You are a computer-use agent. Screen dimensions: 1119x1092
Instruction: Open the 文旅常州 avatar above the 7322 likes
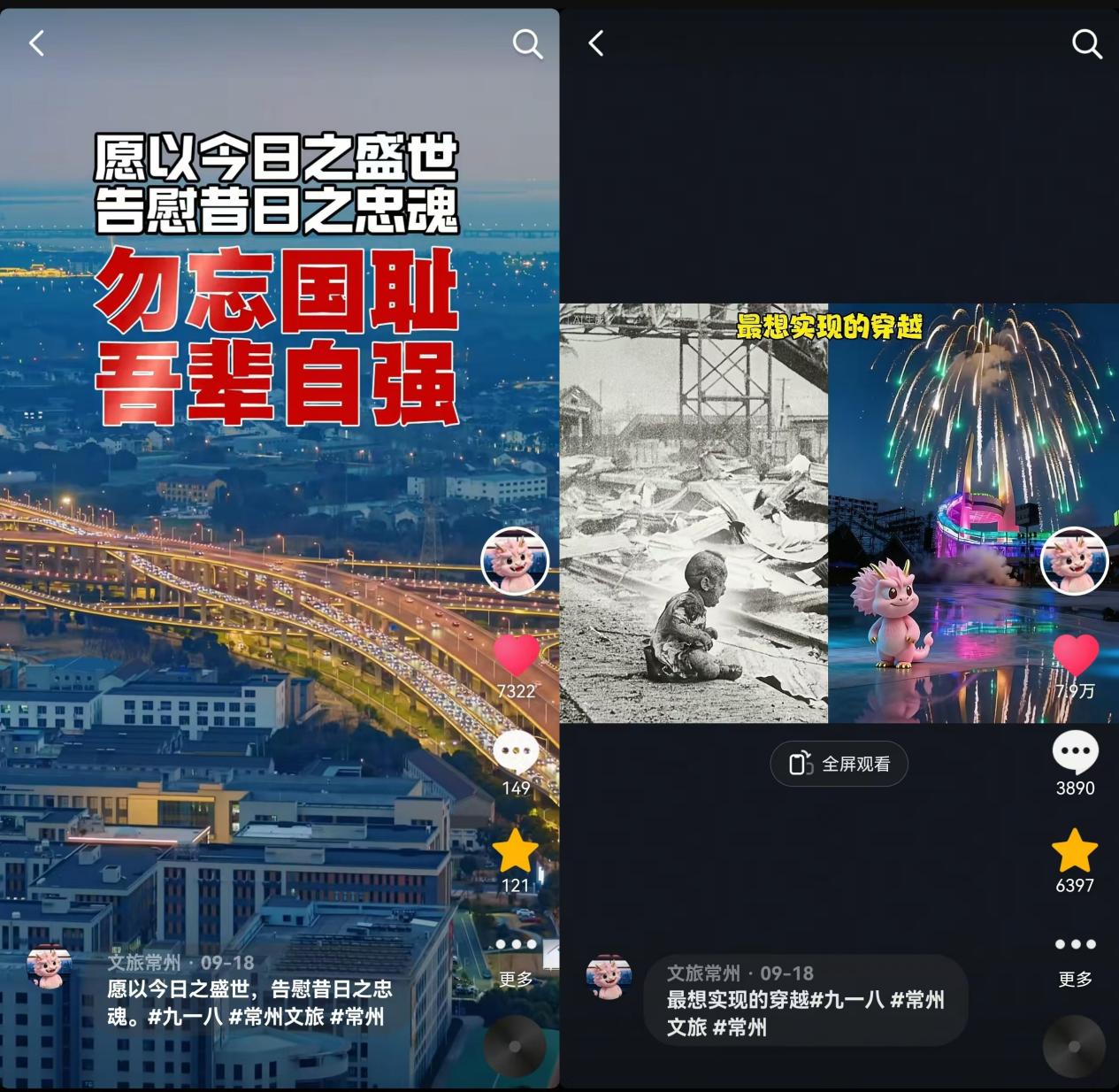click(515, 560)
